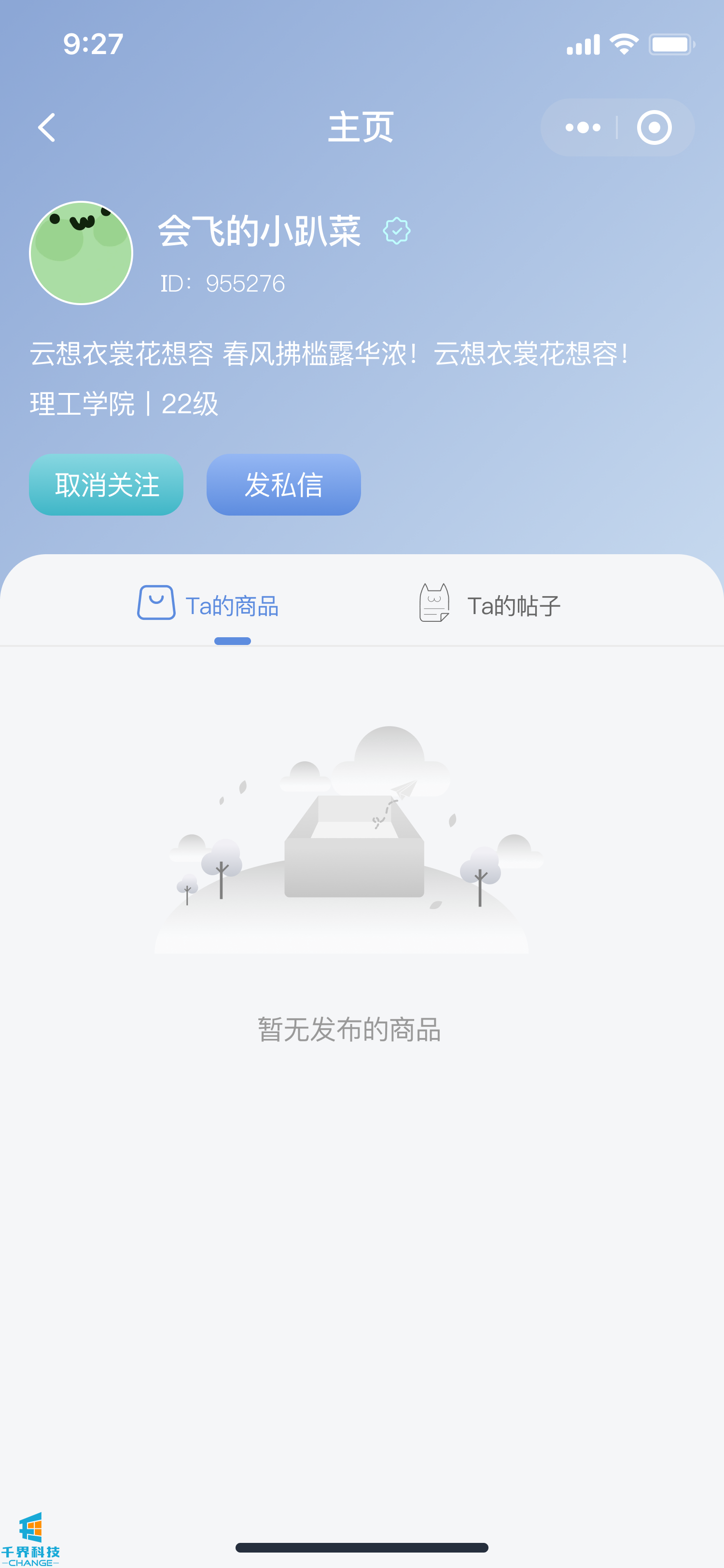
Task: Open the mini-program three-dots menu
Action: [582, 127]
